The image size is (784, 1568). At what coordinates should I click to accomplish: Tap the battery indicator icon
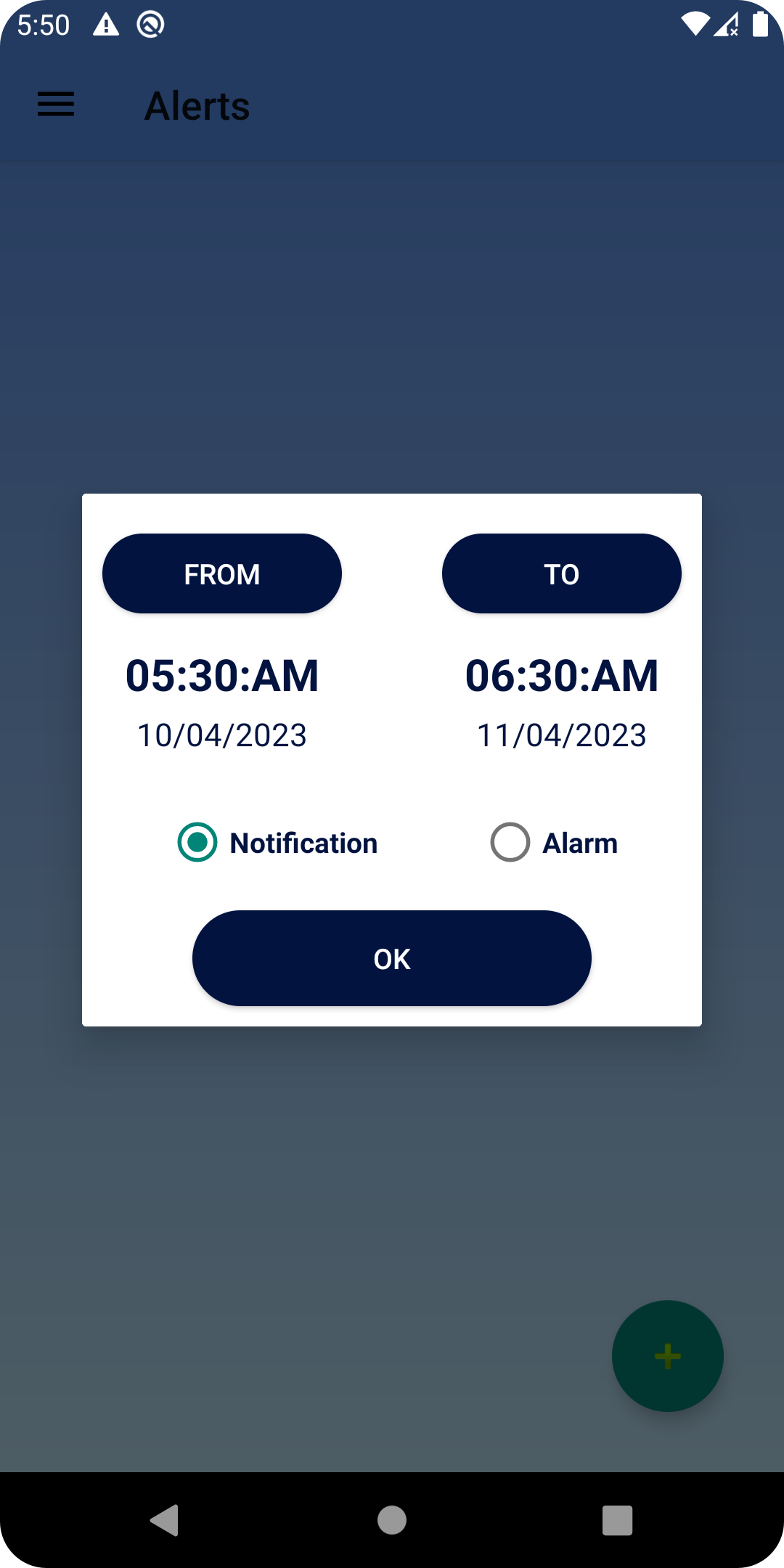coord(761,24)
